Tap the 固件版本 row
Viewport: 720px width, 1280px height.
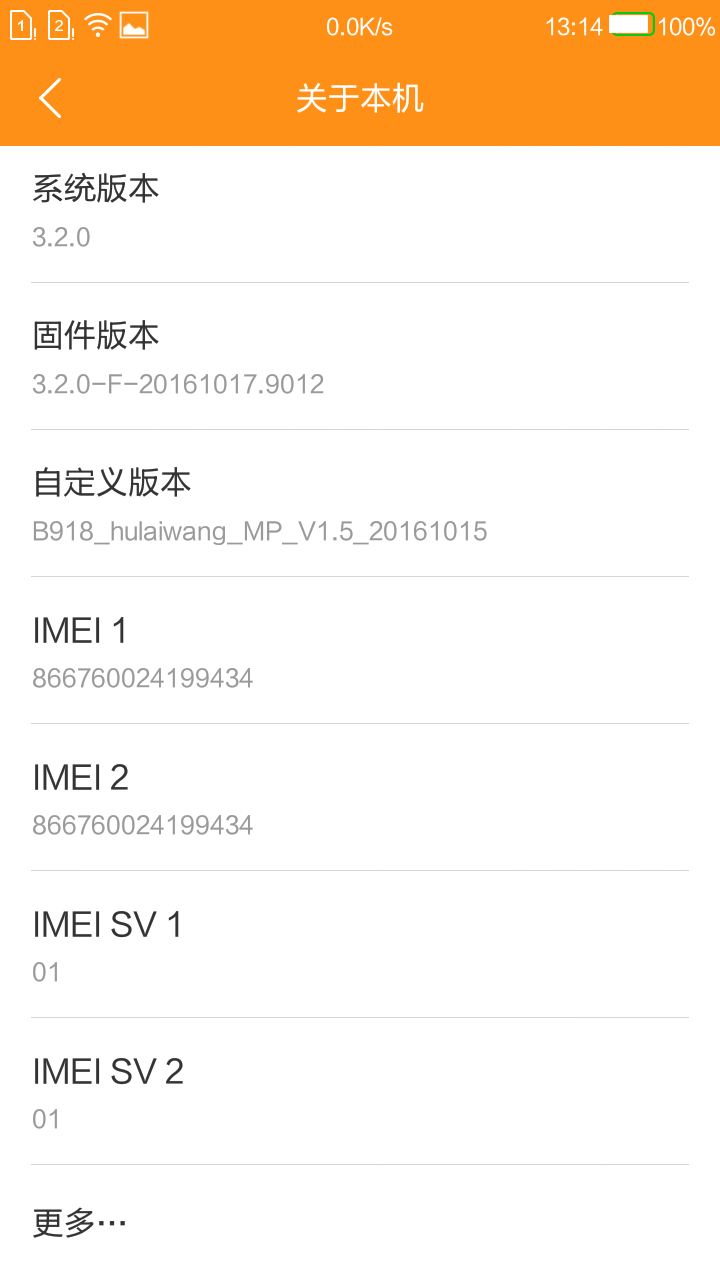360,357
